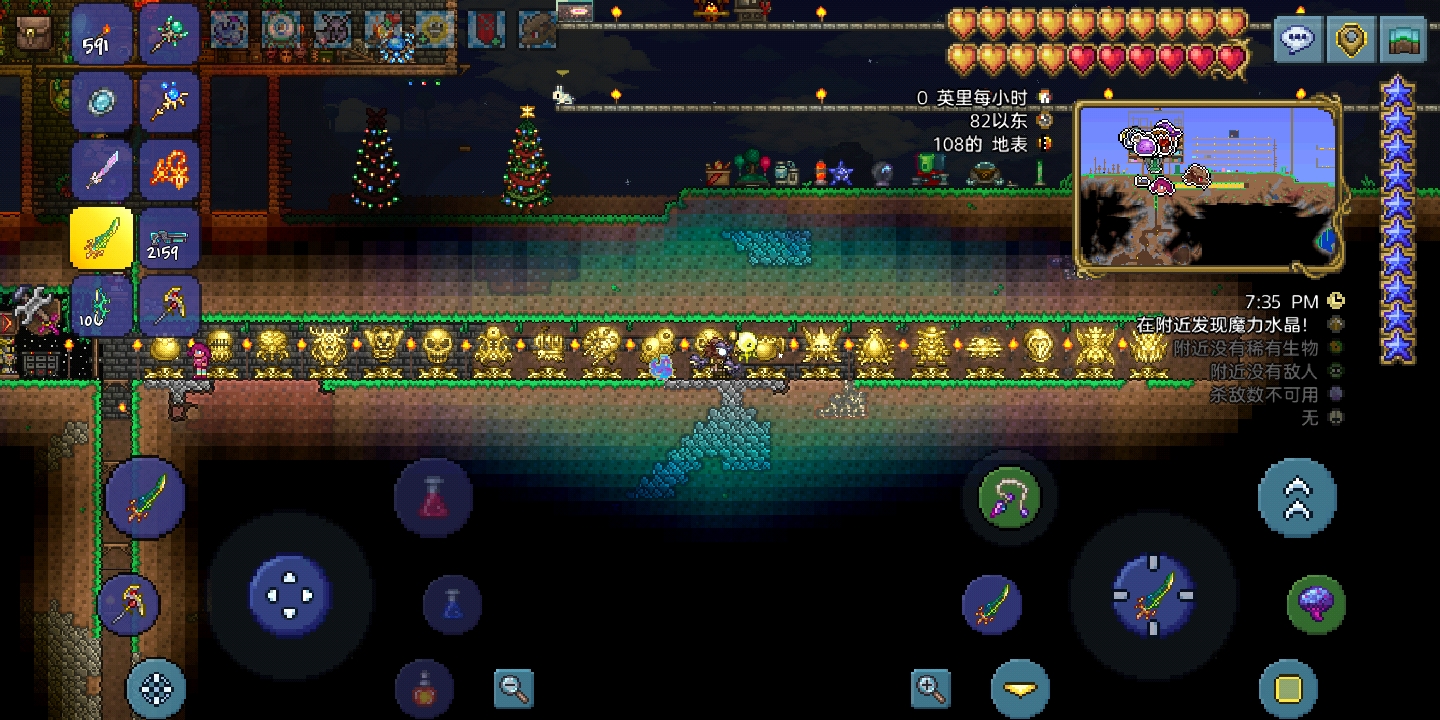
Task: Toggle smart cursor crosshair button
Action: pyautogui.click(x=156, y=688)
